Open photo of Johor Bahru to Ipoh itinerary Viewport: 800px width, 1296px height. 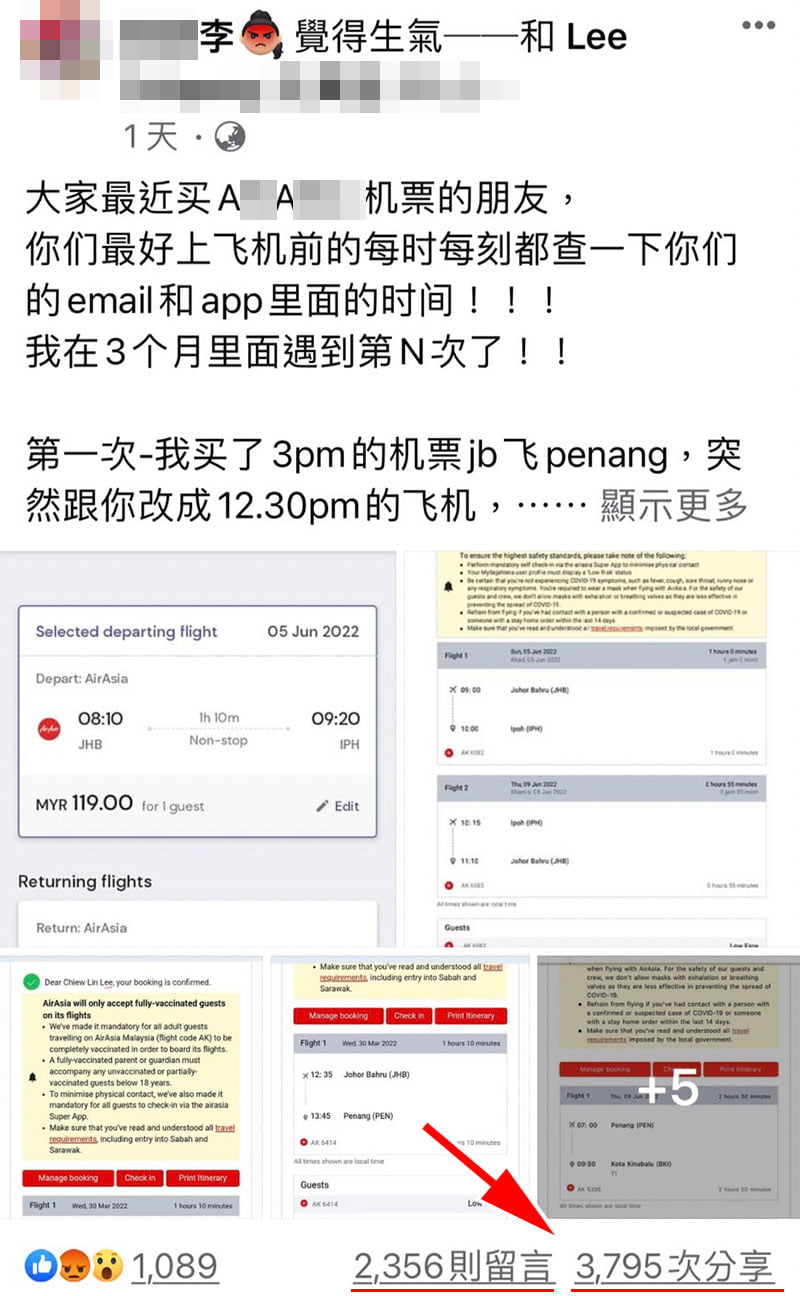point(601,748)
